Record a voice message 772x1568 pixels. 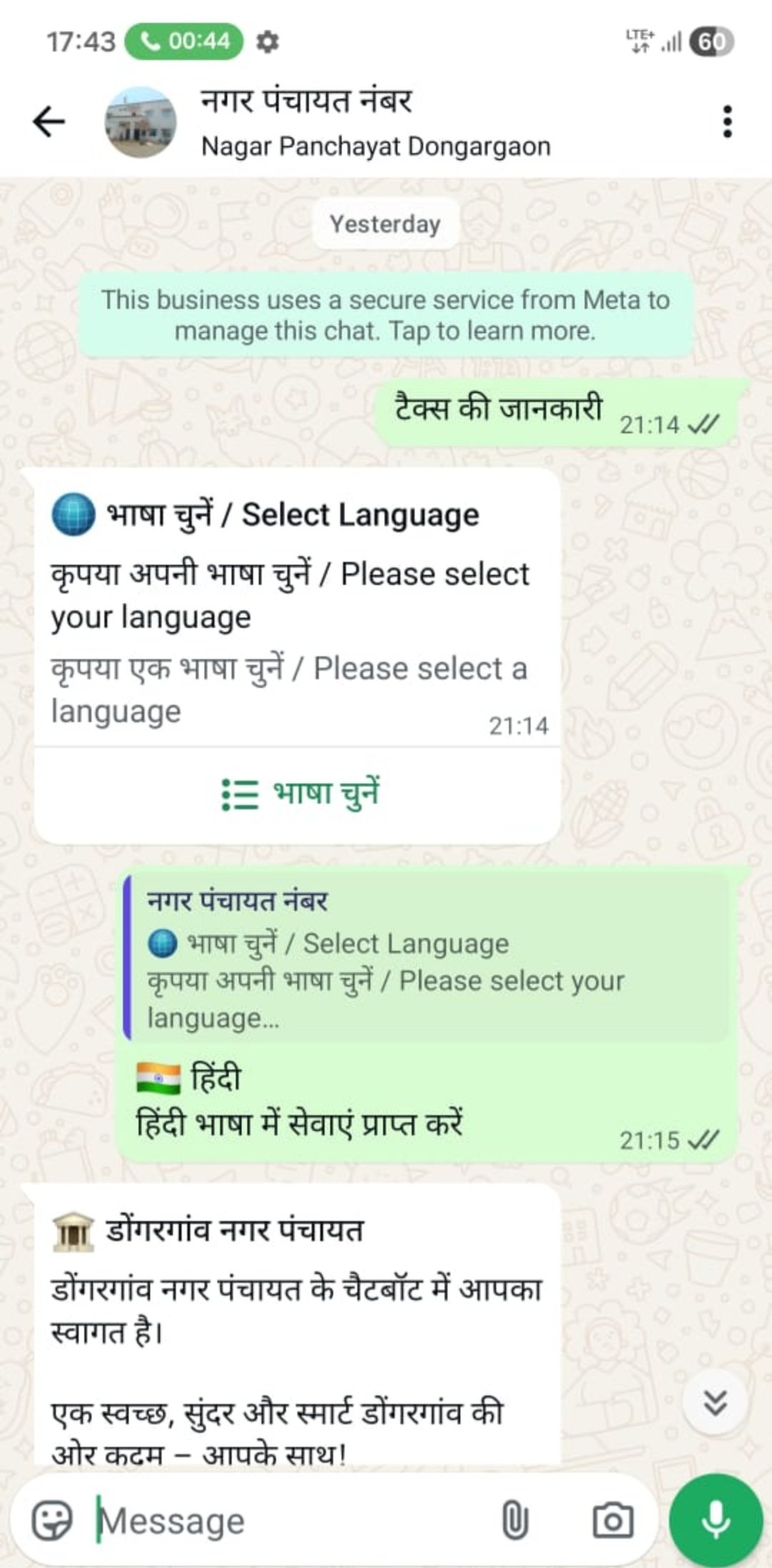[x=716, y=1519]
